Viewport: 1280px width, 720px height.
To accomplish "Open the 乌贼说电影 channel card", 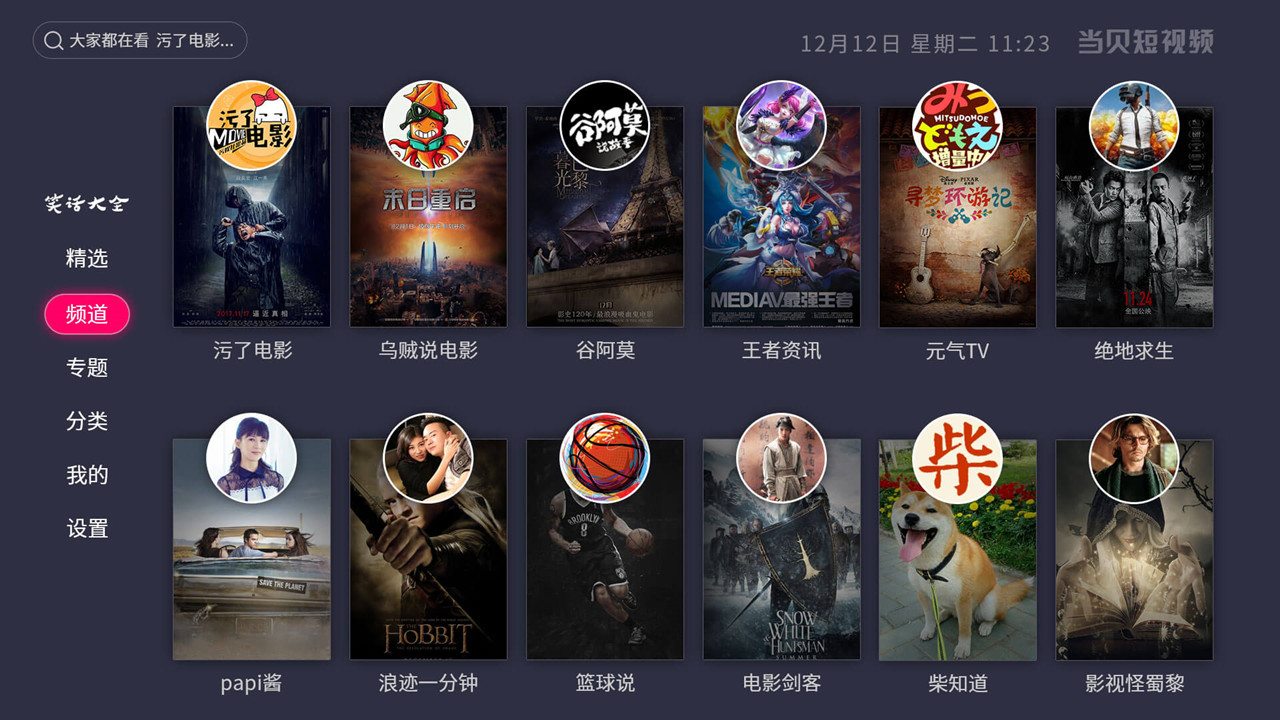I will 428,230.
